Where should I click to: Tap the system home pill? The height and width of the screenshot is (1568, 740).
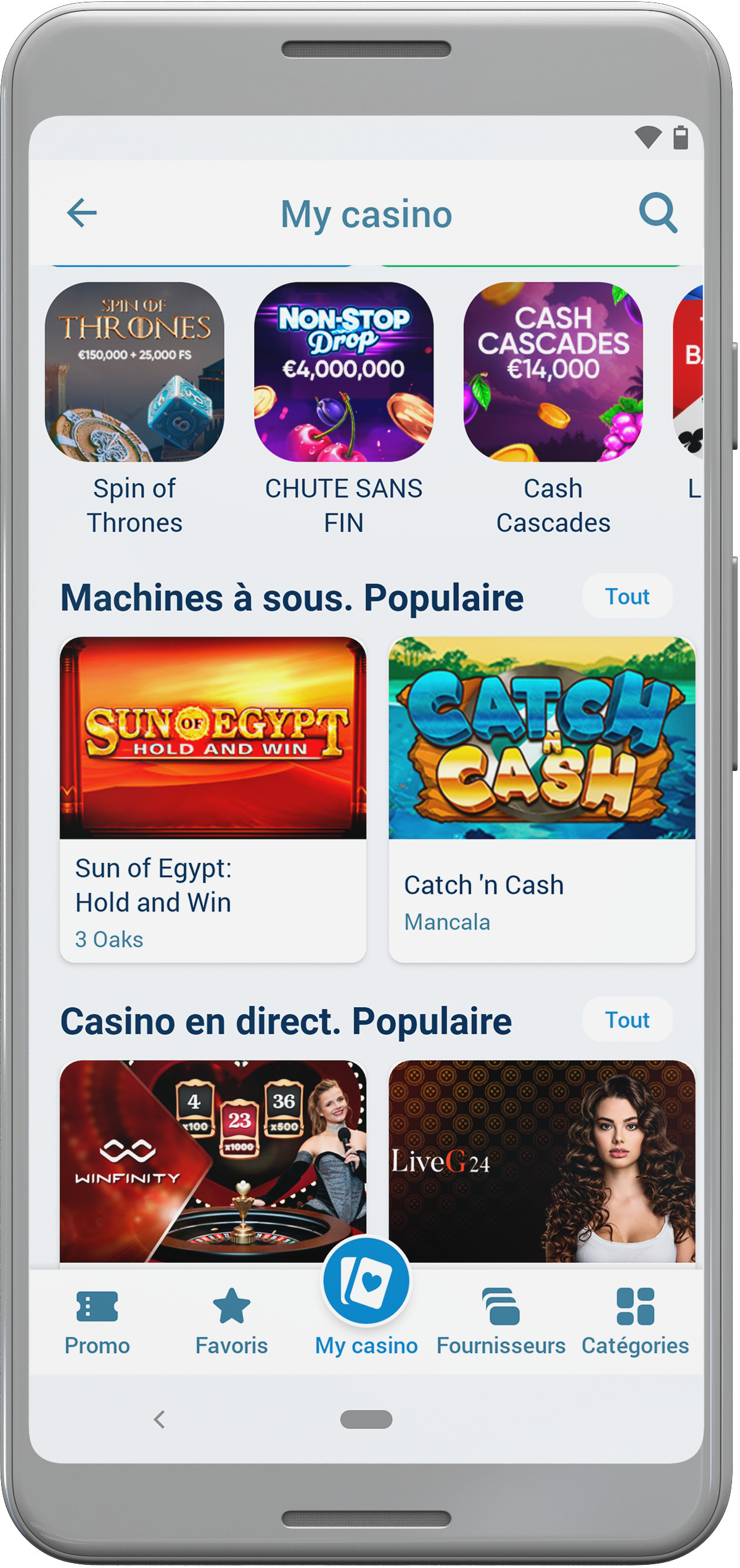pos(366,1419)
